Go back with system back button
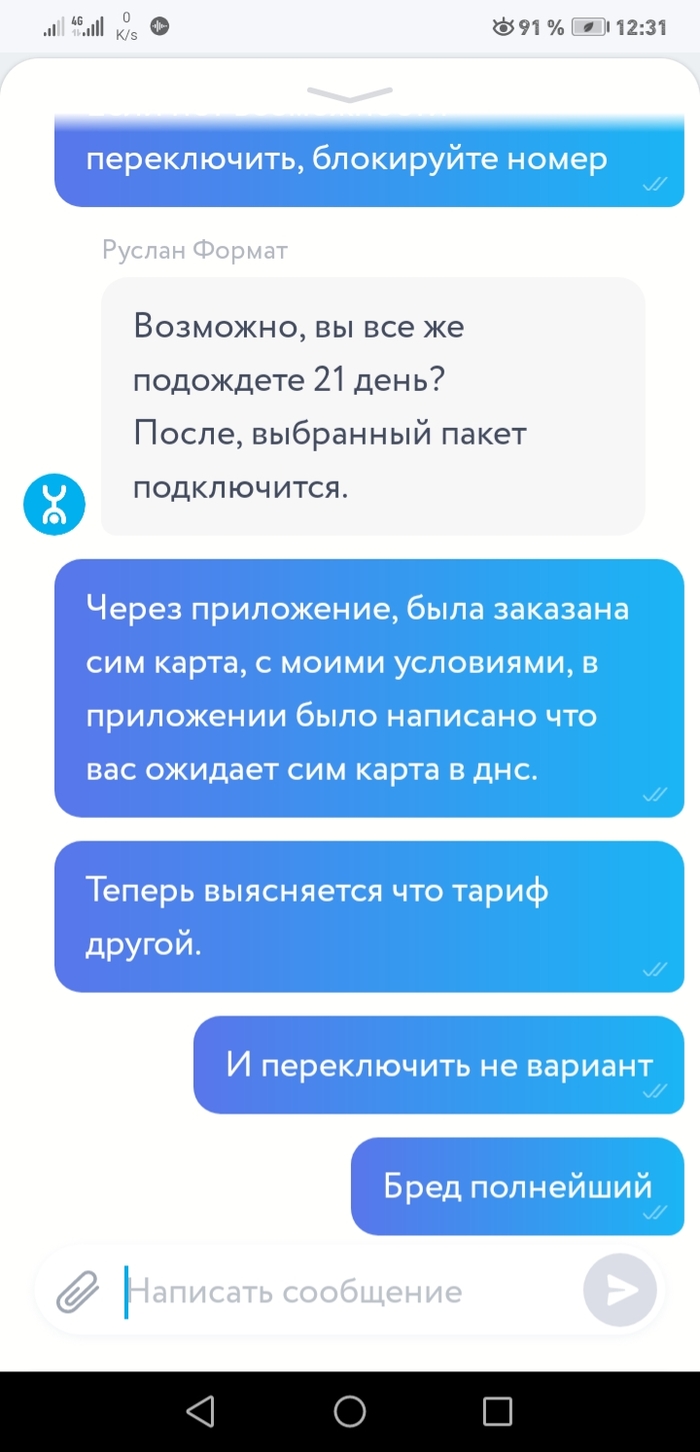Screen dimensions: 700x1452 (x=201, y=1411)
